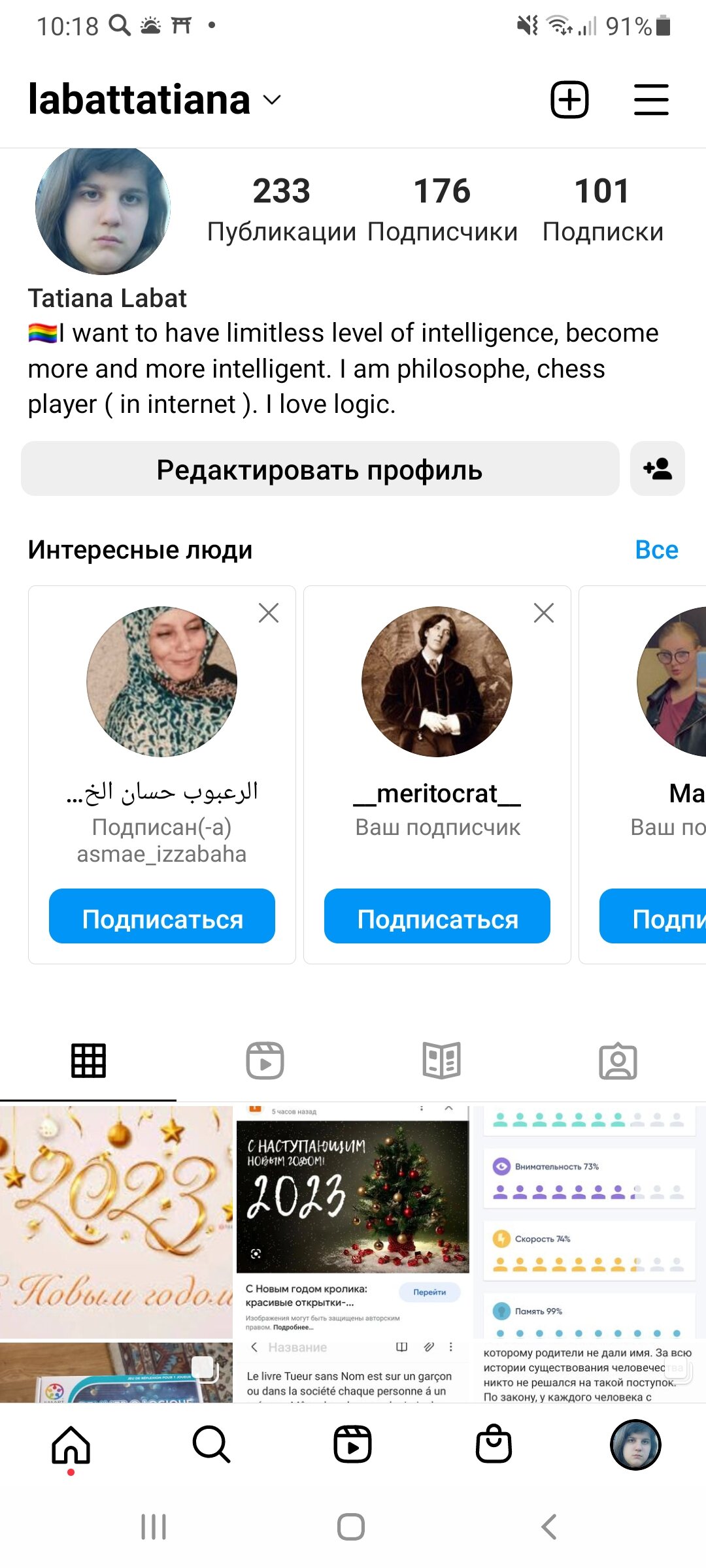
Task: Open the golden 2023 New Year post
Action: (x=116, y=1222)
